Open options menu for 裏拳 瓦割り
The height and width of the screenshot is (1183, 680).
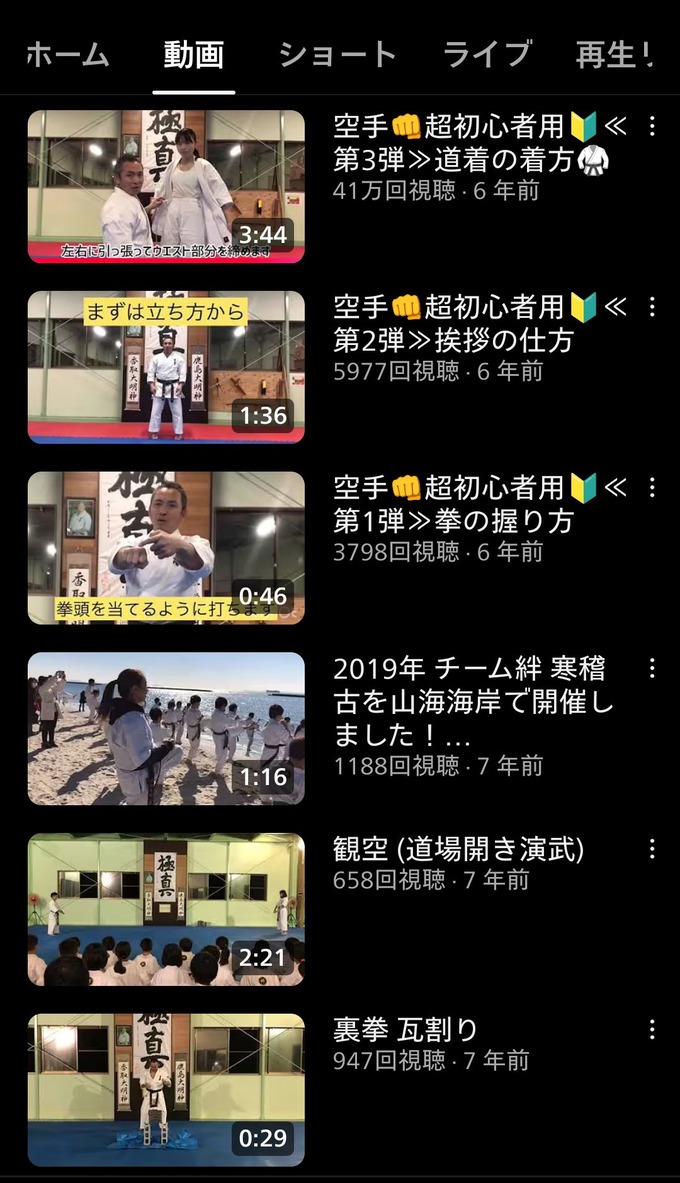(652, 1030)
